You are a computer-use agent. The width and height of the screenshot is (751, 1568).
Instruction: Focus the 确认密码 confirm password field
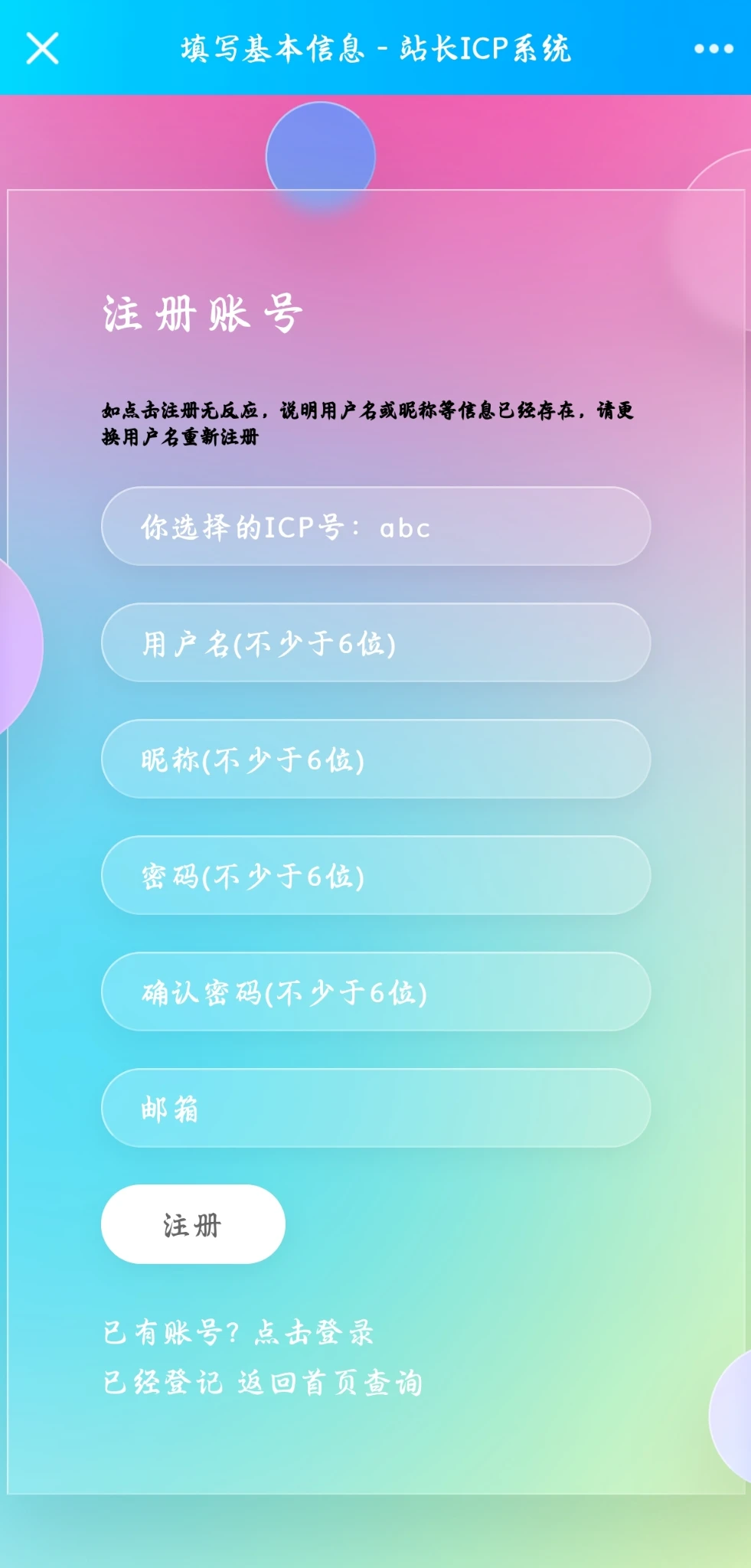[x=375, y=992]
